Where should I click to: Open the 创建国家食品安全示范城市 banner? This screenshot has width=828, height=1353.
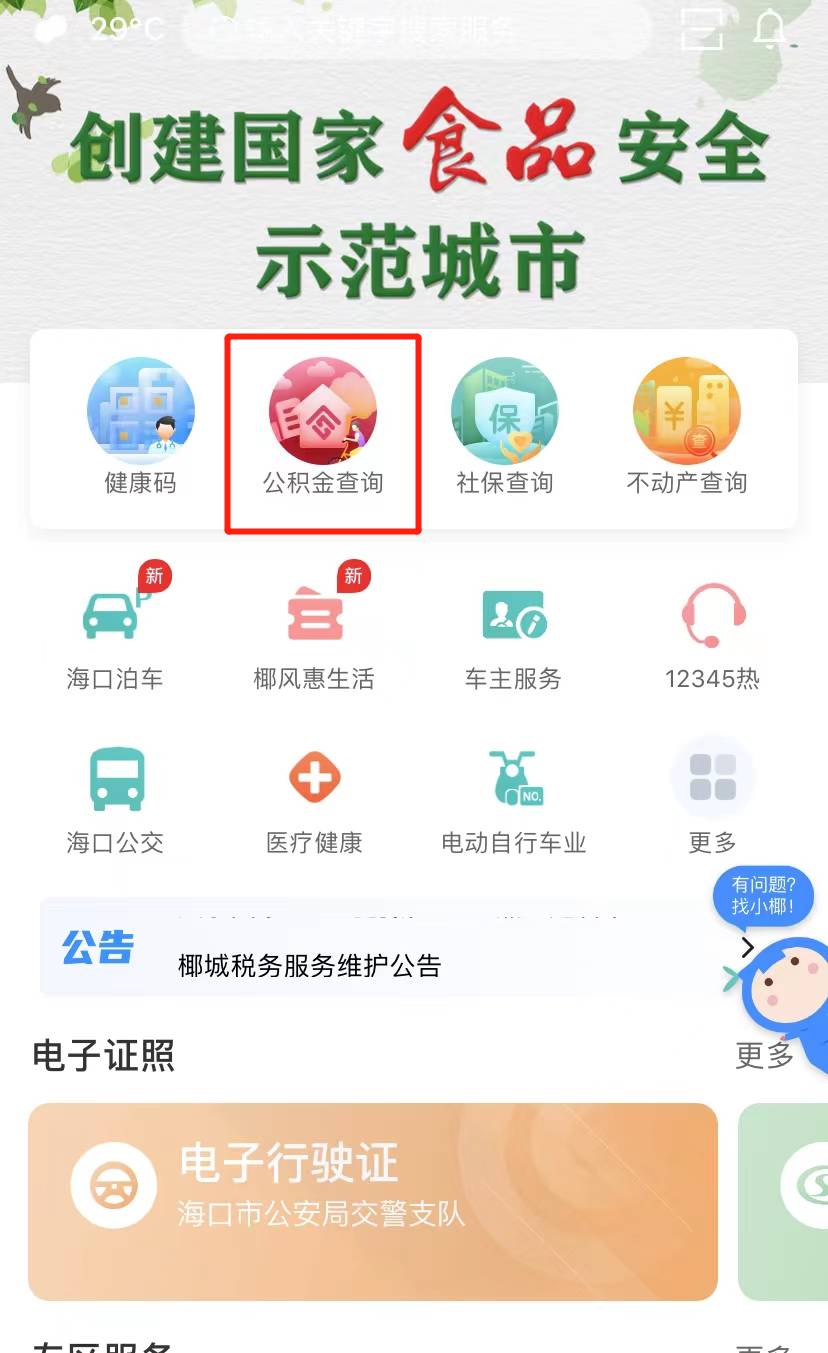click(x=414, y=200)
